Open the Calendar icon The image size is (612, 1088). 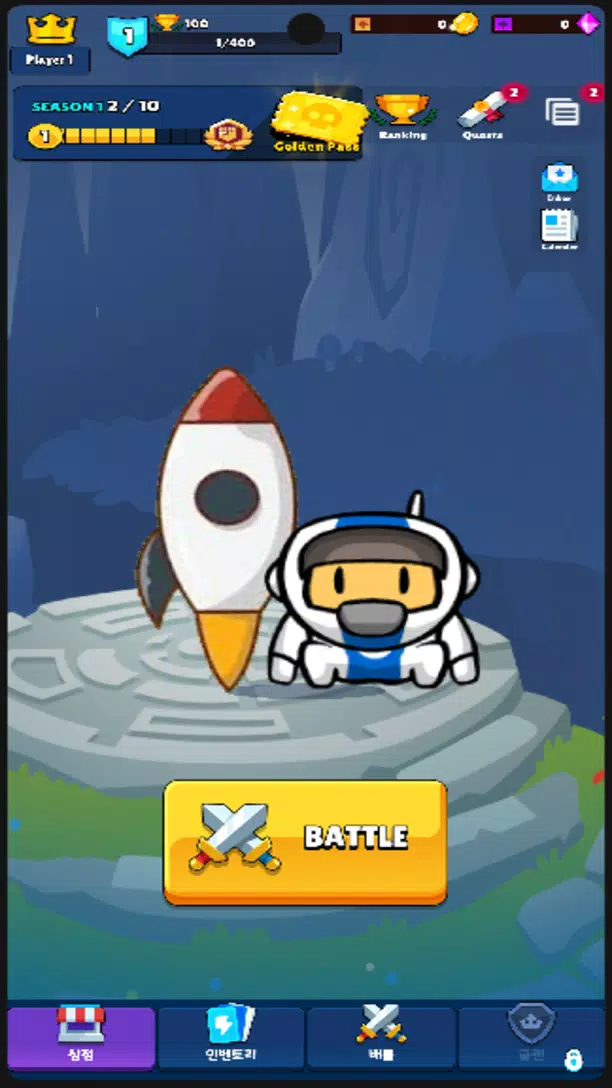point(559,228)
